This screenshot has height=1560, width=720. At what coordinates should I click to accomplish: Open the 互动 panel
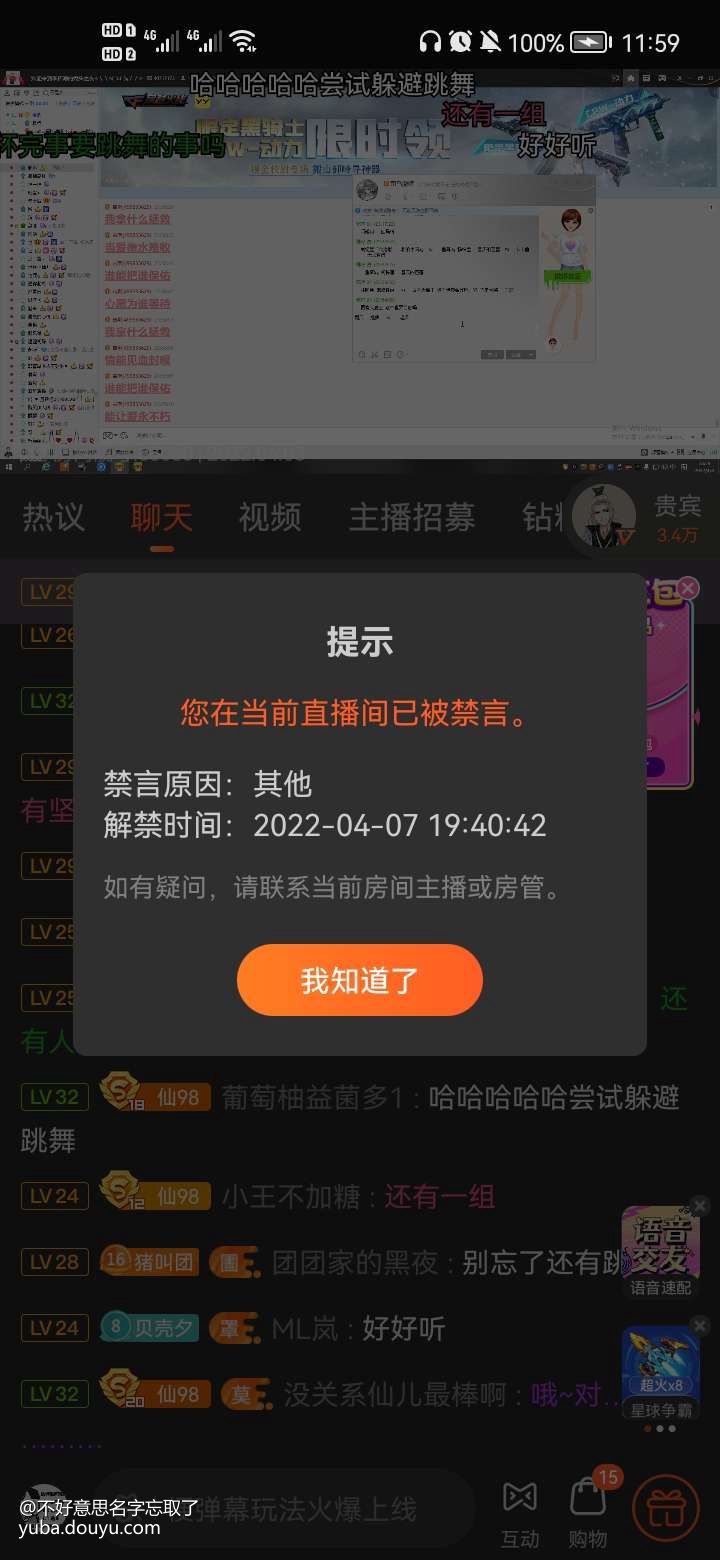519,1510
